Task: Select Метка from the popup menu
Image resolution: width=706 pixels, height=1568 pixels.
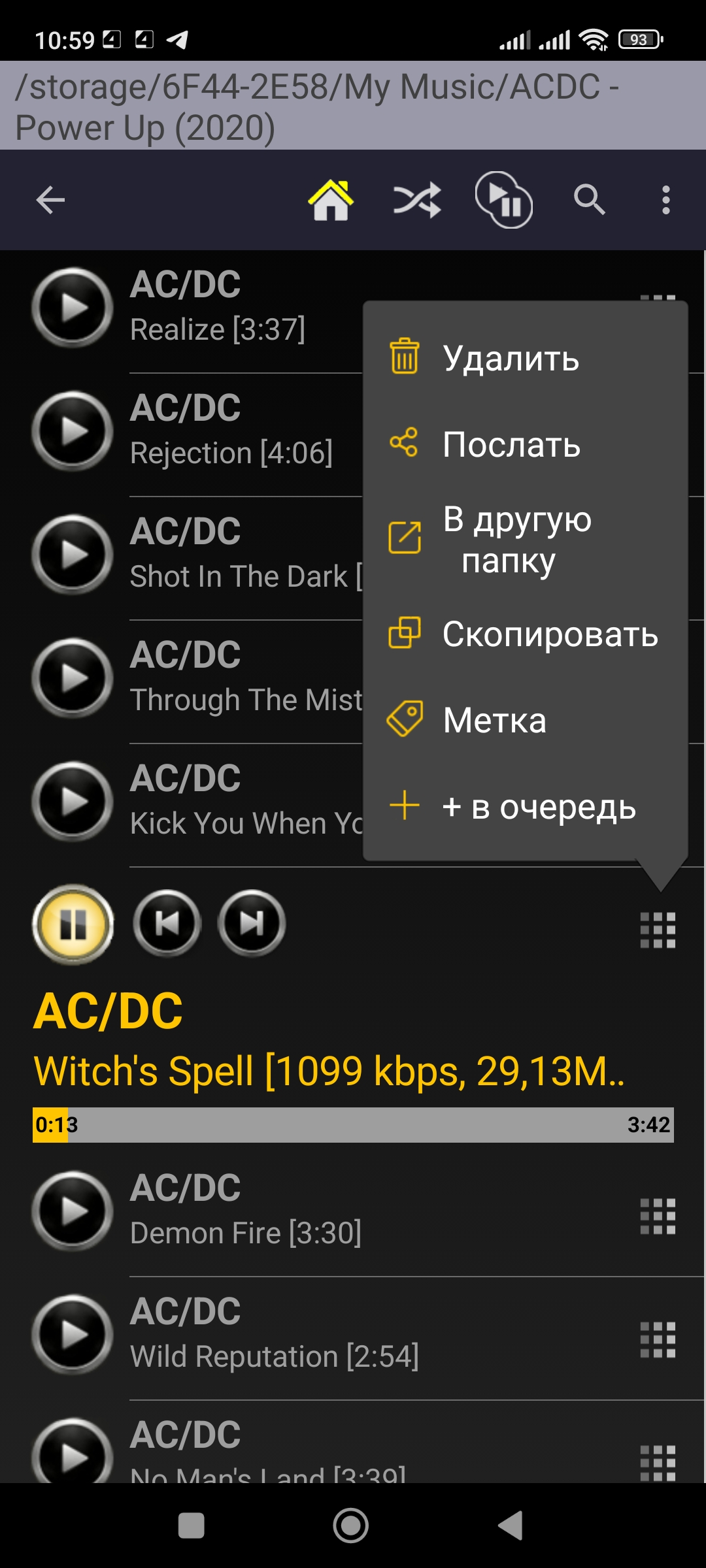Action: (x=526, y=720)
